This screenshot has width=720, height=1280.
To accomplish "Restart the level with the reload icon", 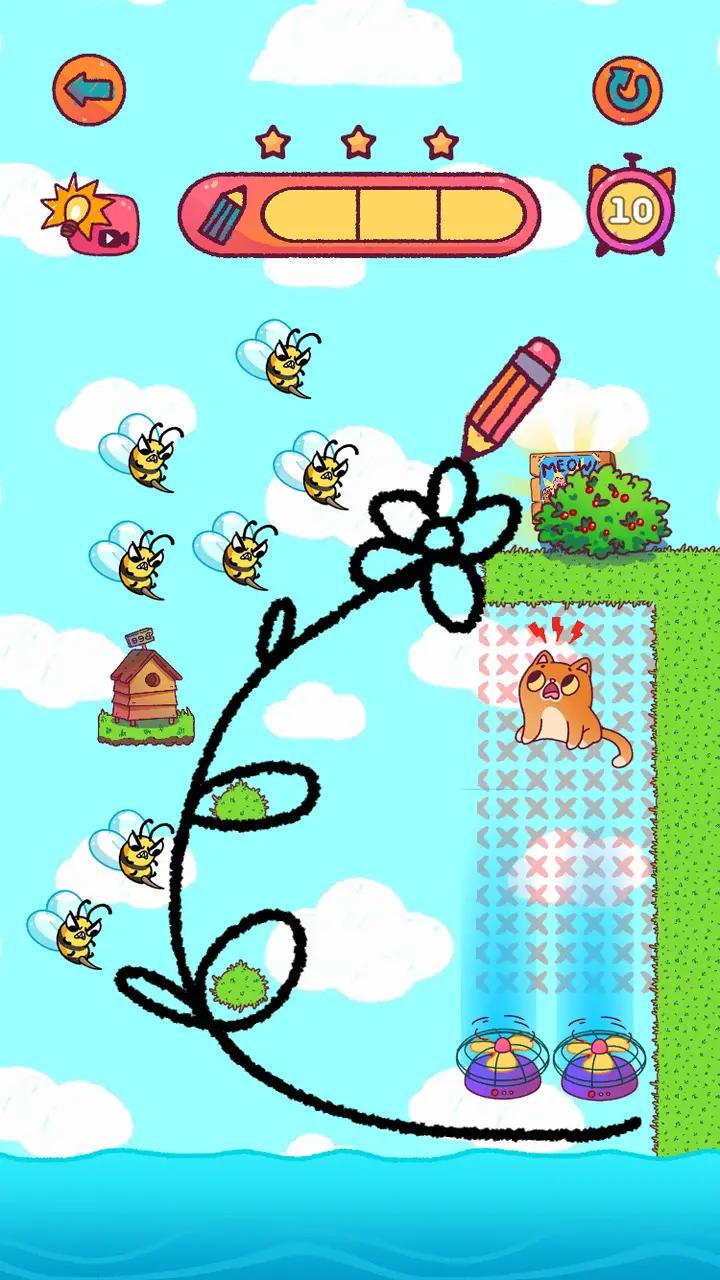I will coord(627,91).
